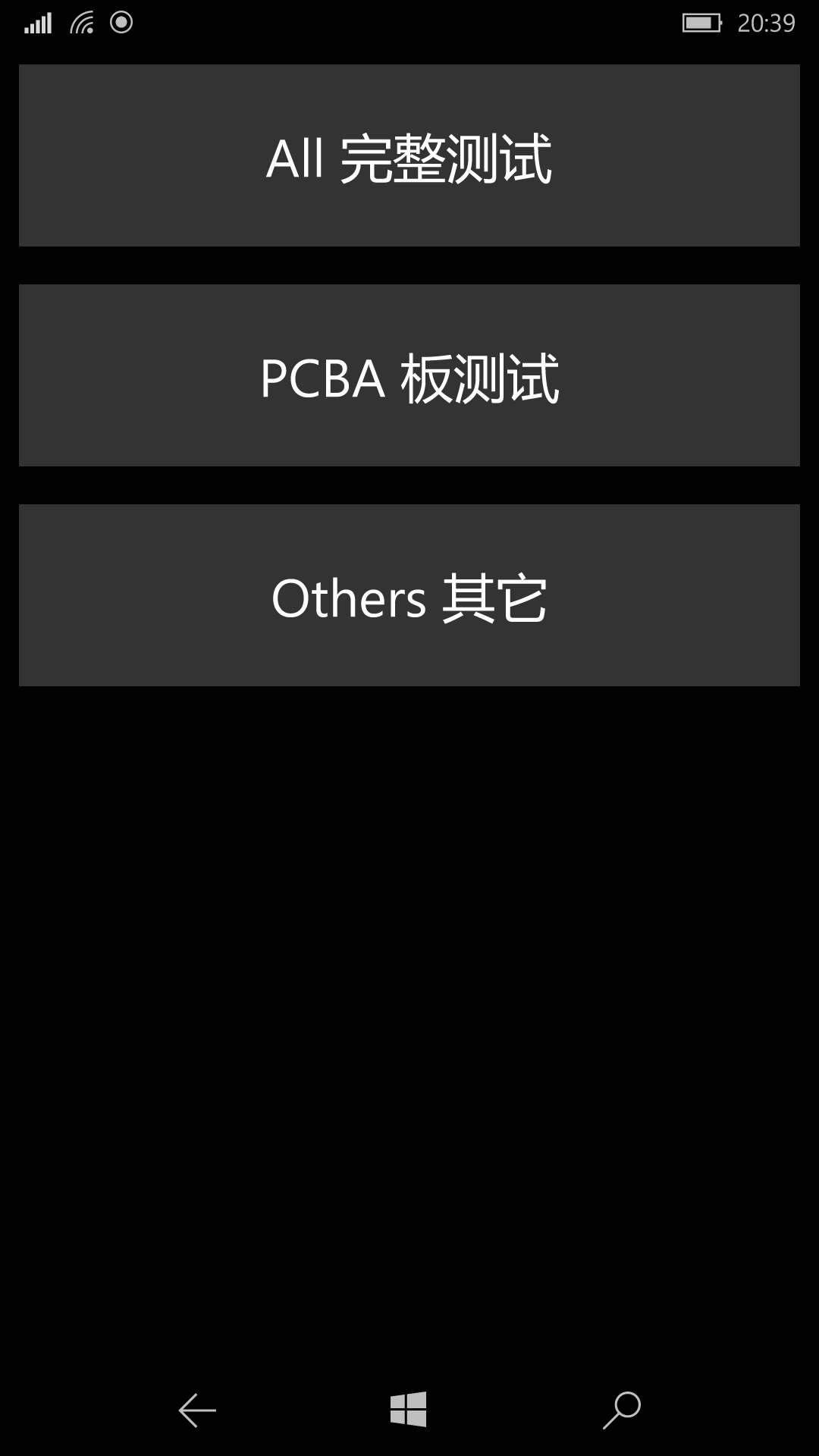This screenshot has width=819, height=1456.
Task: Open the search magnifier in navigation bar
Action: click(x=622, y=1410)
